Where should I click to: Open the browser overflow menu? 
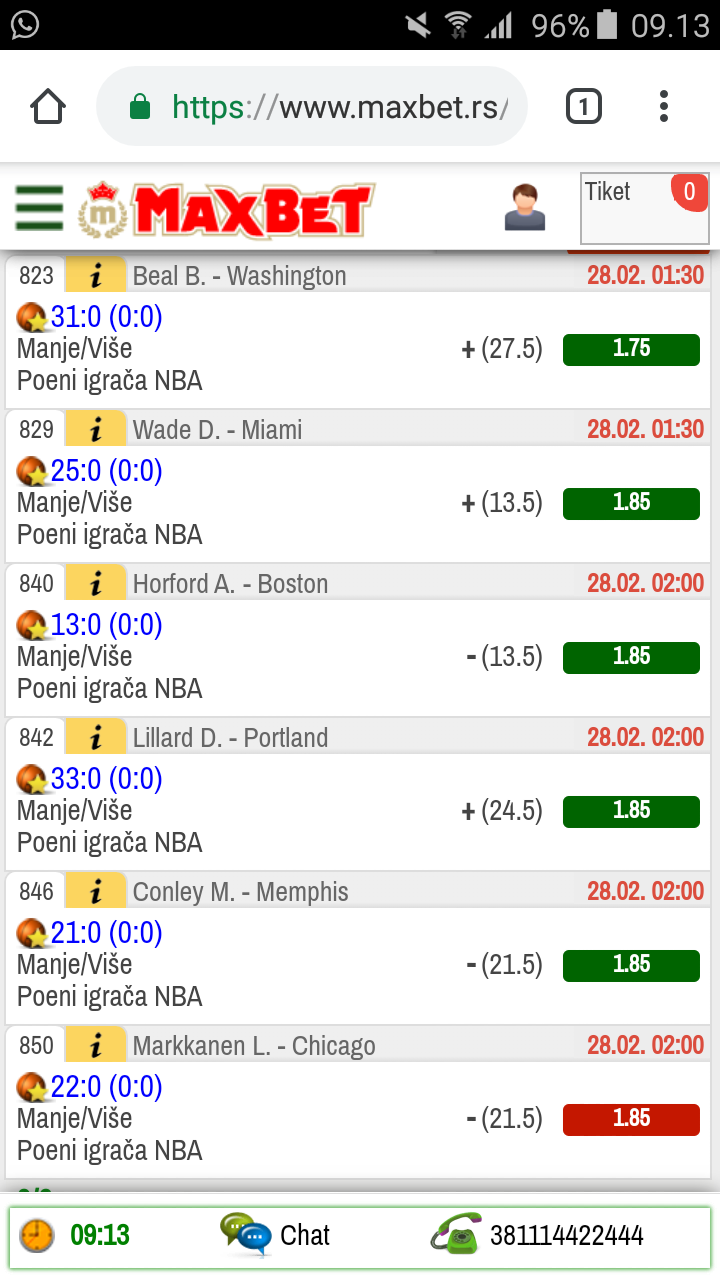point(664,106)
